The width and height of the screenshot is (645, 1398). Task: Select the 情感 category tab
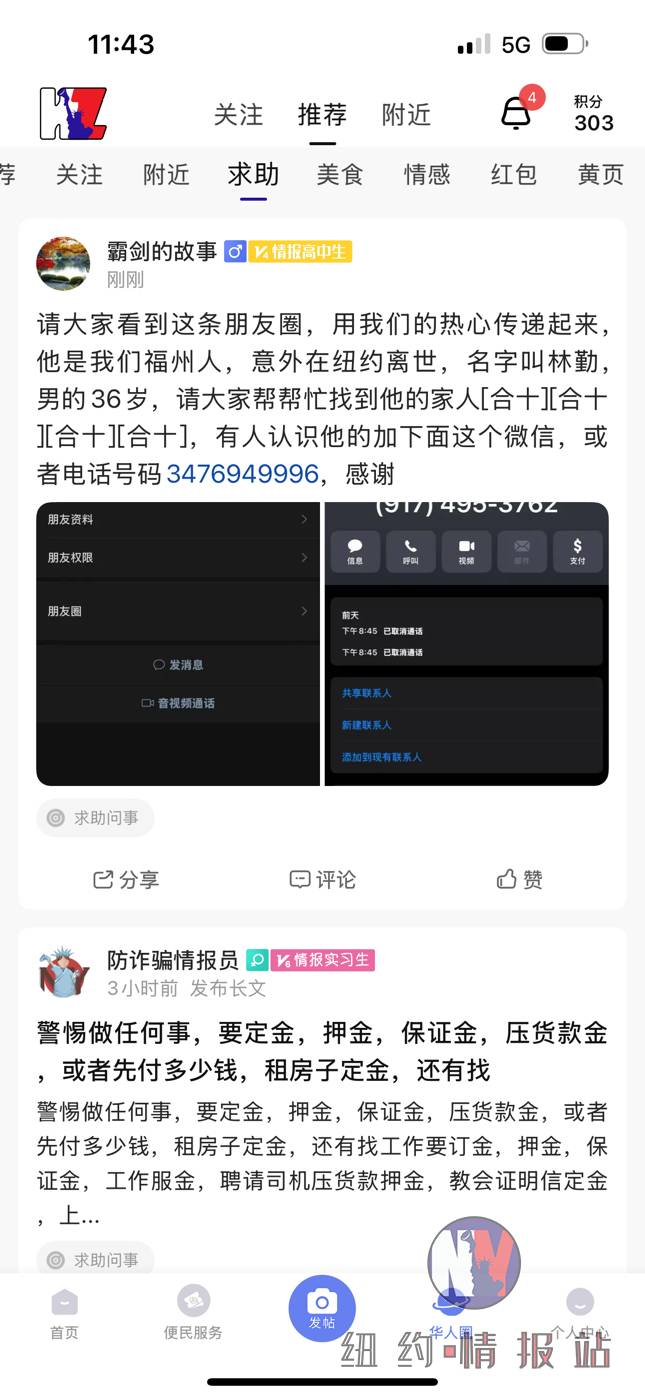coord(427,175)
